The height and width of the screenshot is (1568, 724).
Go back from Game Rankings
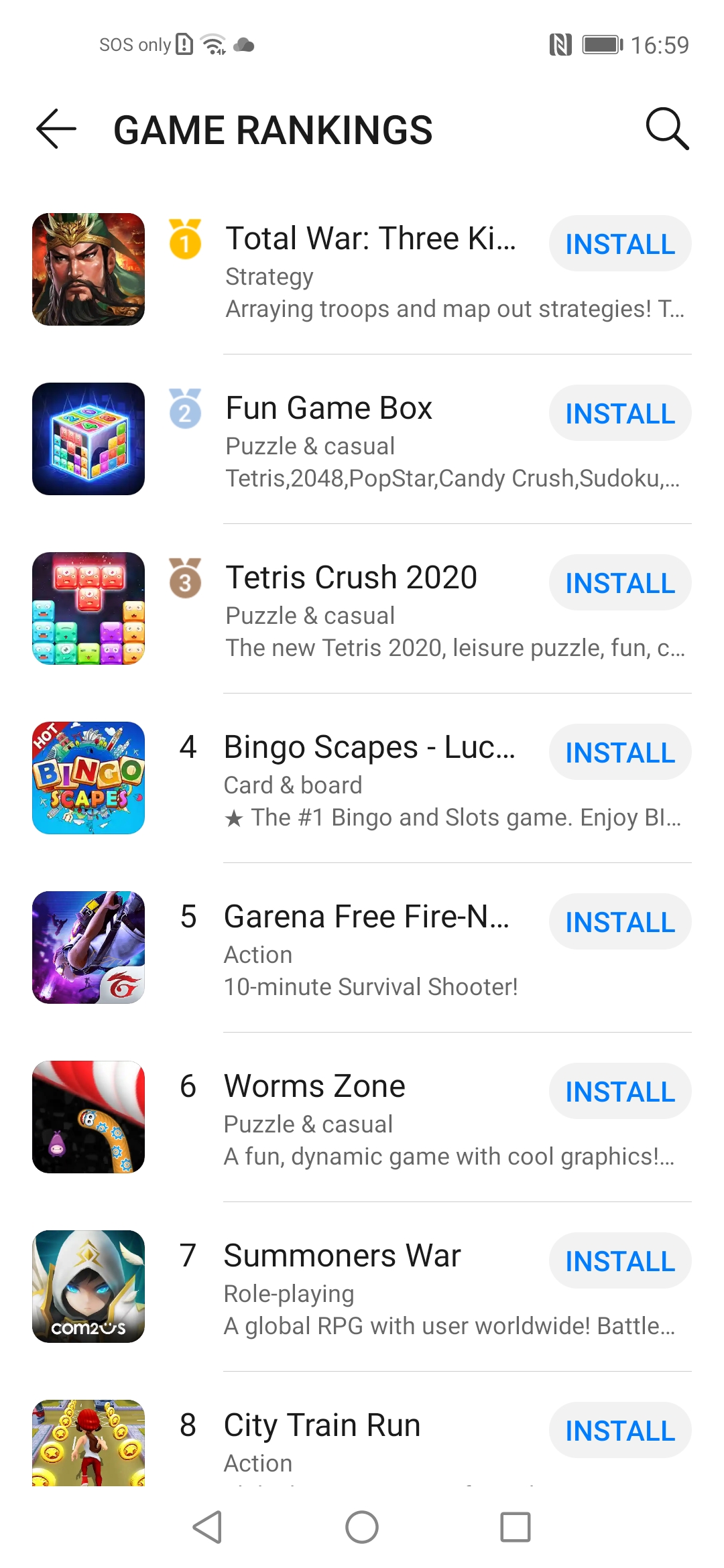click(56, 129)
